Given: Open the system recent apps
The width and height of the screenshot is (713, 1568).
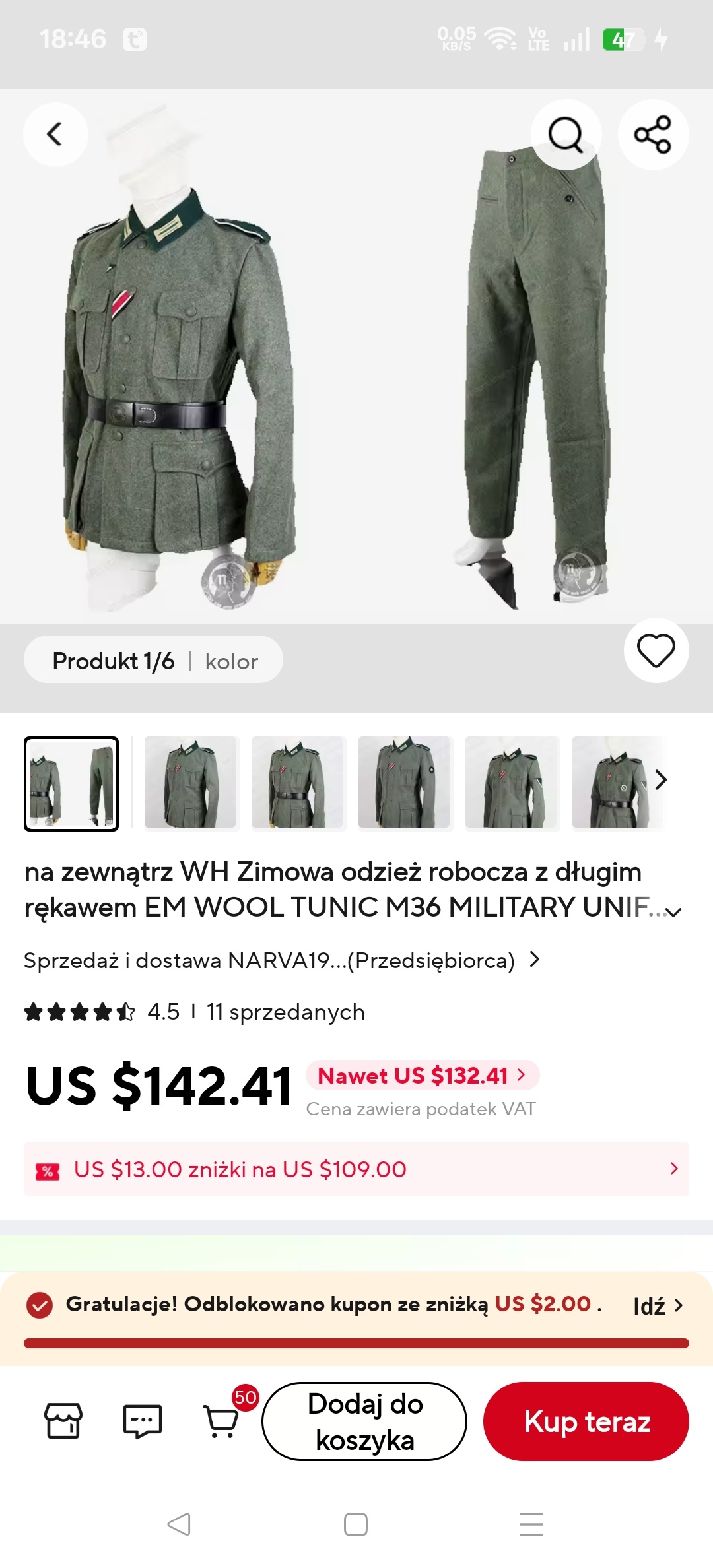Looking at the screenshot, I should (x=531, y=1524).
